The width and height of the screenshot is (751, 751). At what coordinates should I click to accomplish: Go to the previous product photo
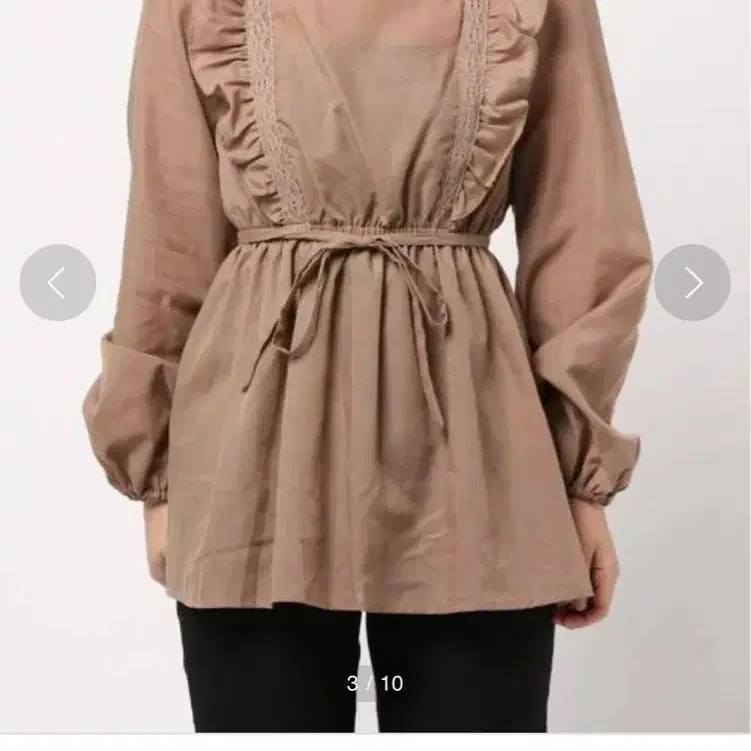point(58,283)
